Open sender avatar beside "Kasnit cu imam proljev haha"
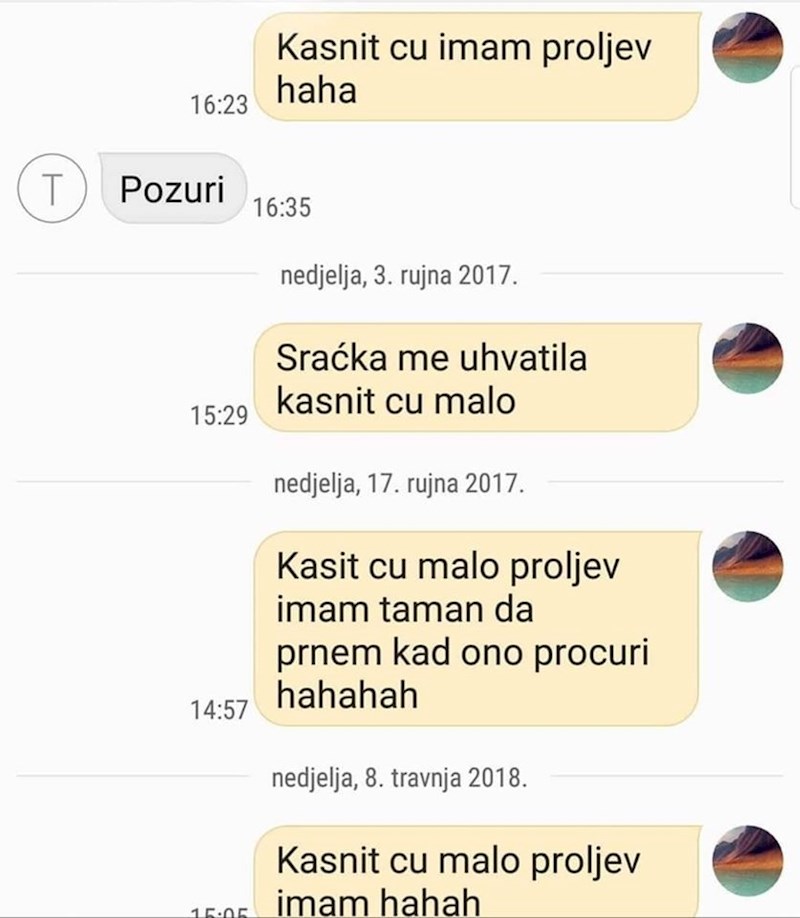Screen dimensions: 800x918 point(746,50)
